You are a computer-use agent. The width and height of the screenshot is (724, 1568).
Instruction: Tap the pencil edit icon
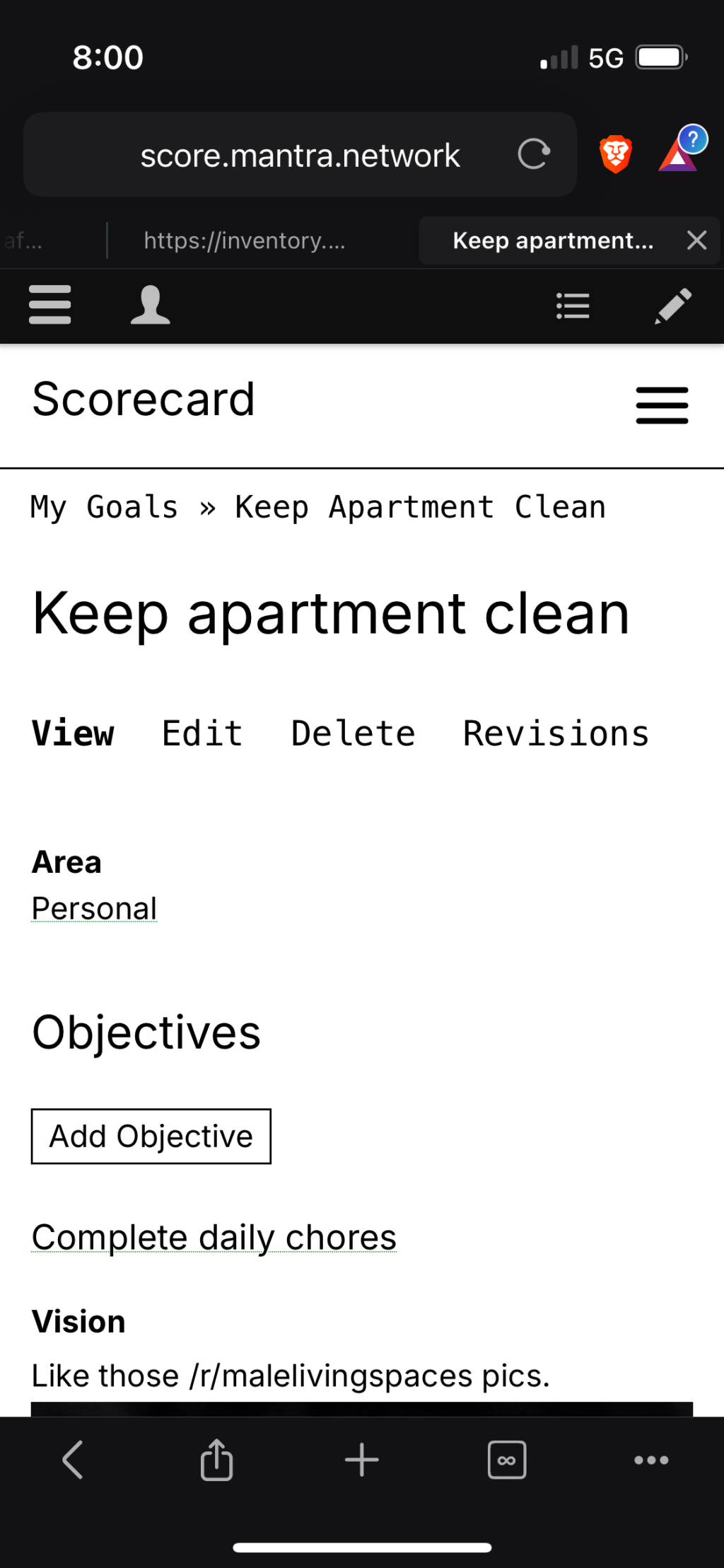(x=672, y=306)
